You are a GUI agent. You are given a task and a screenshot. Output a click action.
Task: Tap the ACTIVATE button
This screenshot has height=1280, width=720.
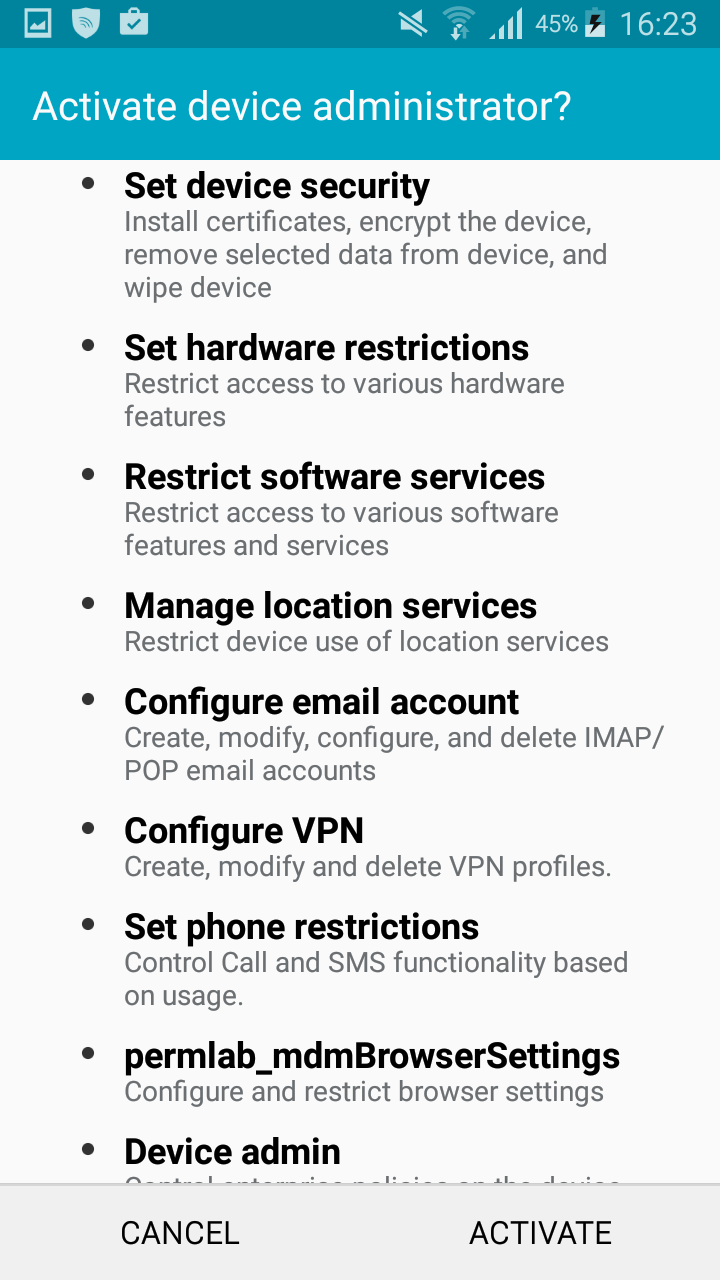click(540, 1232)
